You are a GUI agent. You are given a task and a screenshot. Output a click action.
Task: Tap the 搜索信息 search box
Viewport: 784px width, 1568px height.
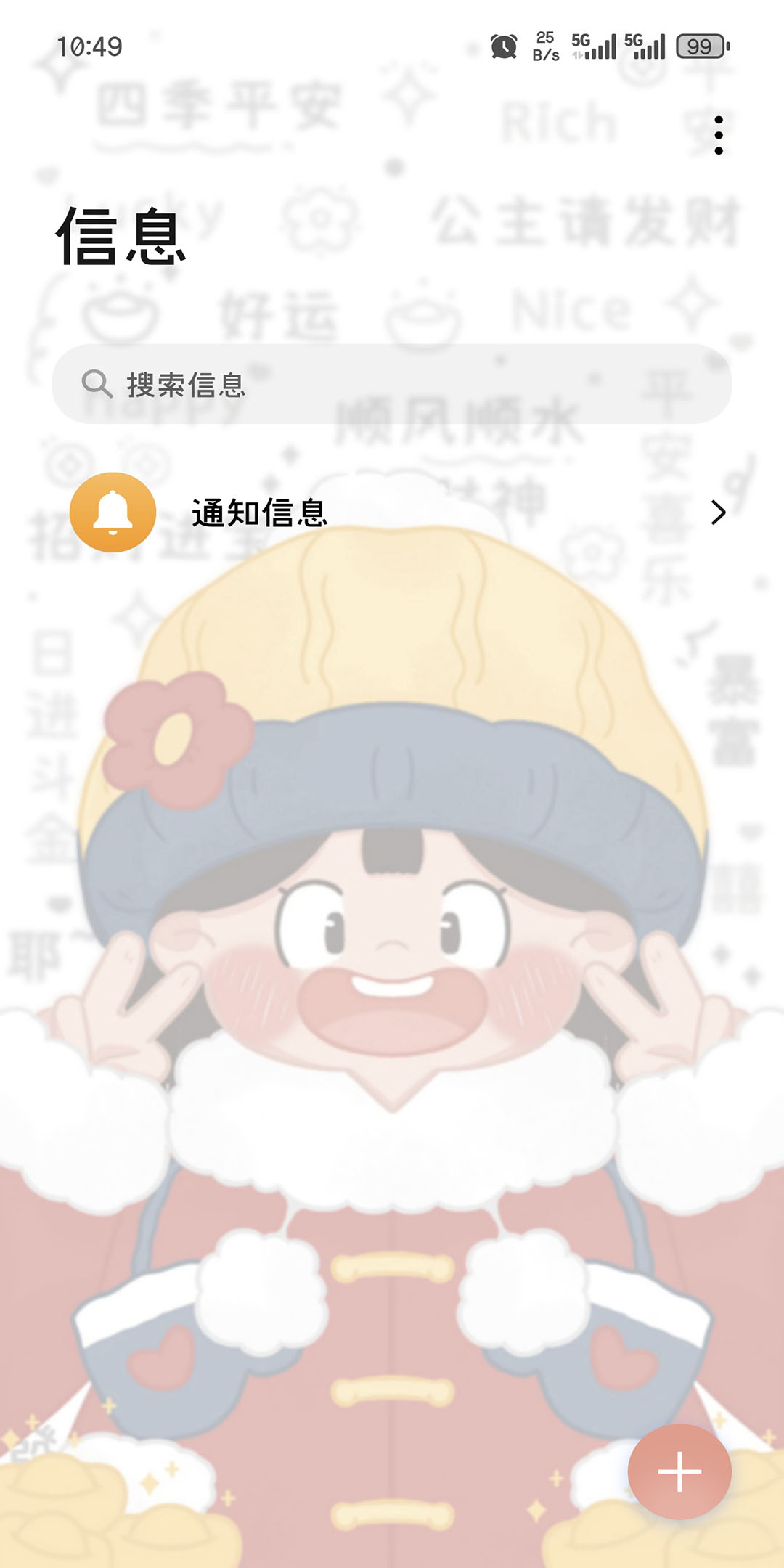392,384
